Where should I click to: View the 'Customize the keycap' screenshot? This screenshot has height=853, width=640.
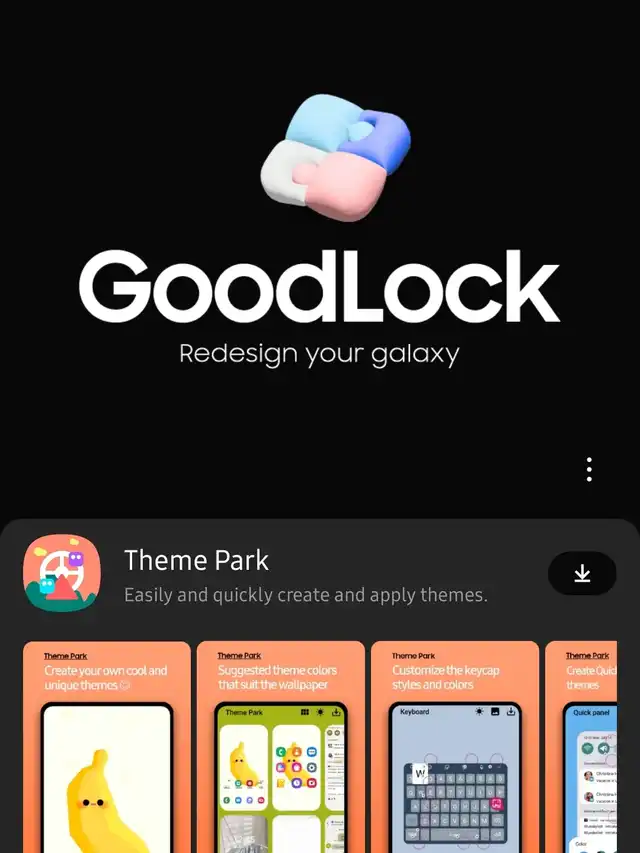[x=455, y=745]
